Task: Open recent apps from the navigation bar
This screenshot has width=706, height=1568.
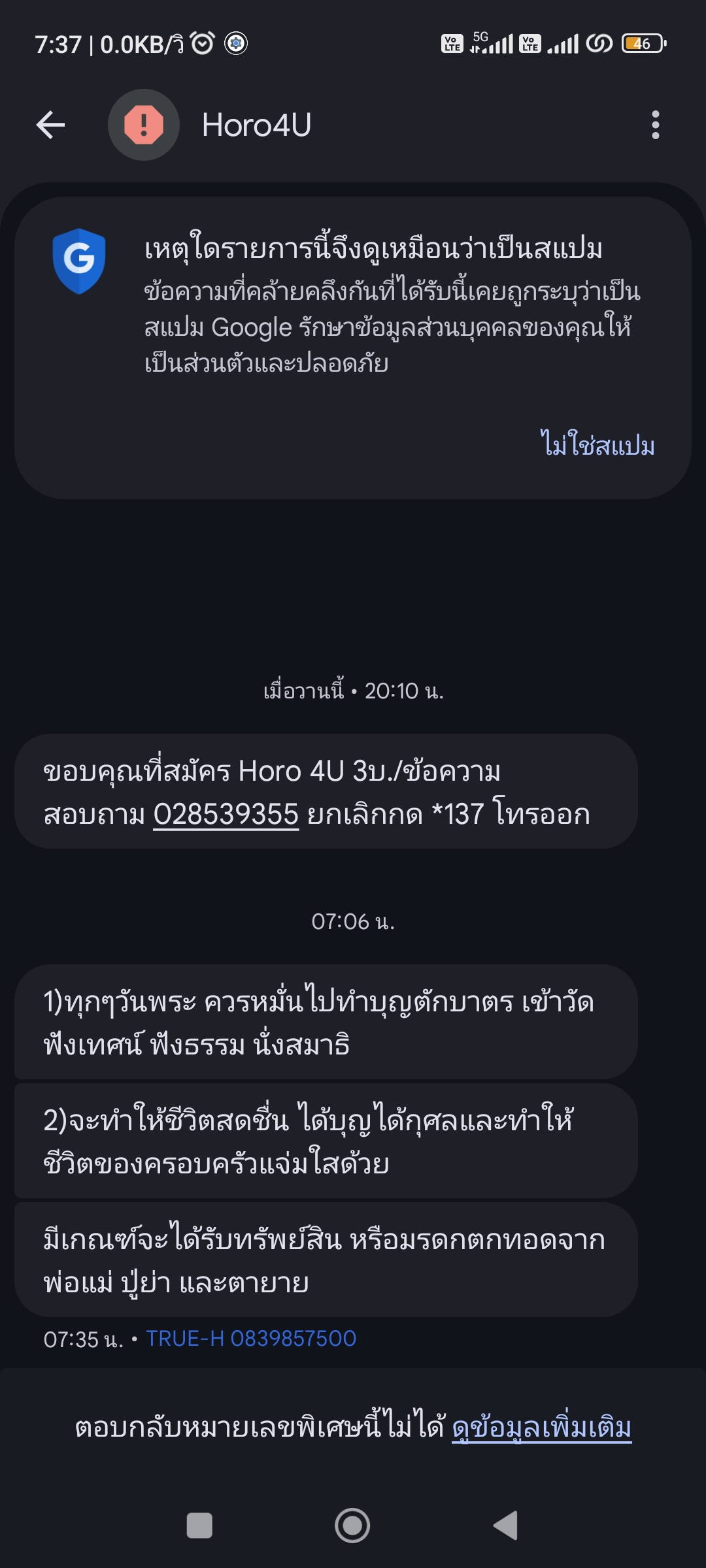Action: click(x=199, y=1526)
